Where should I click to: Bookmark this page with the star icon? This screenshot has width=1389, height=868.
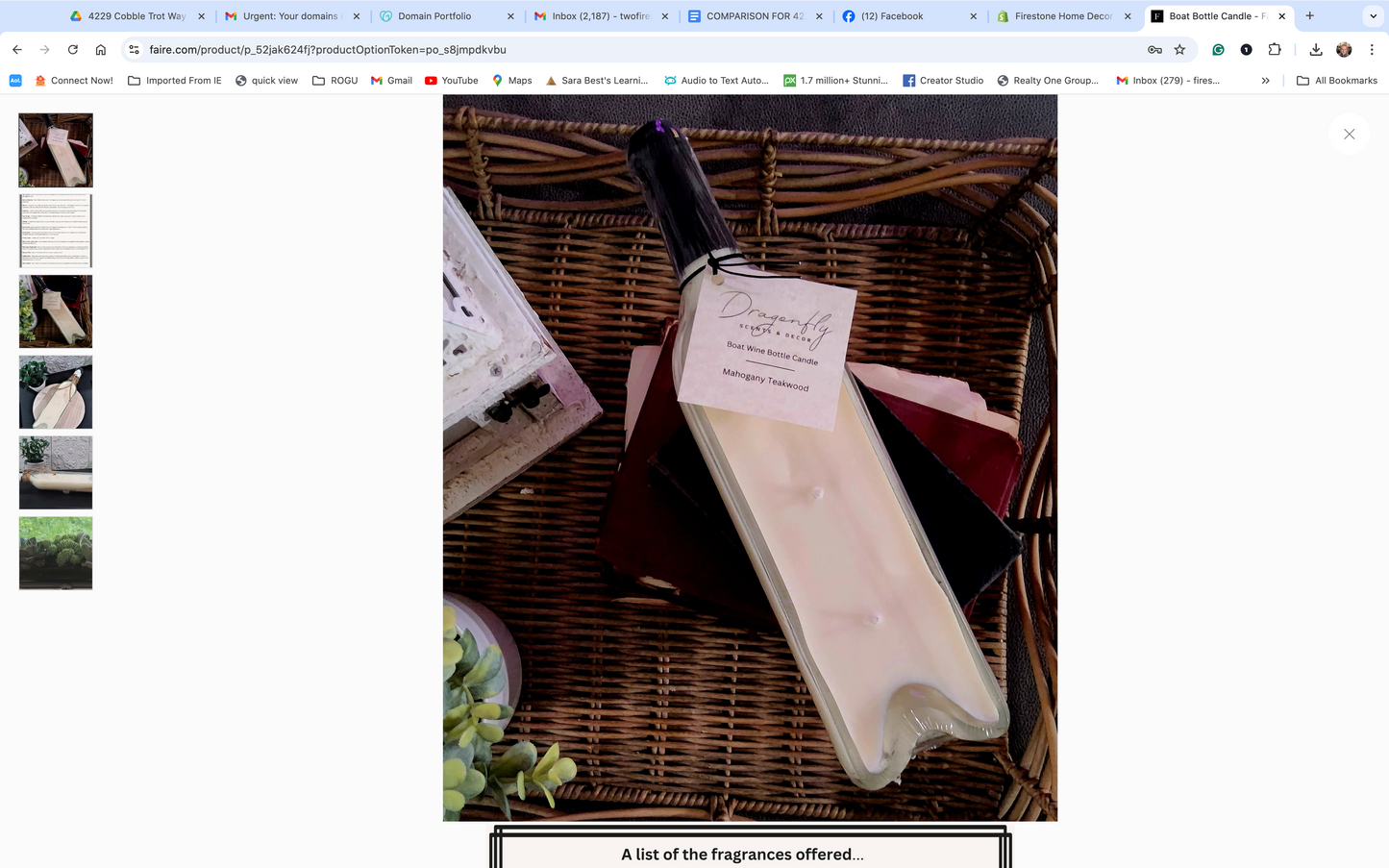point(1179,50)
